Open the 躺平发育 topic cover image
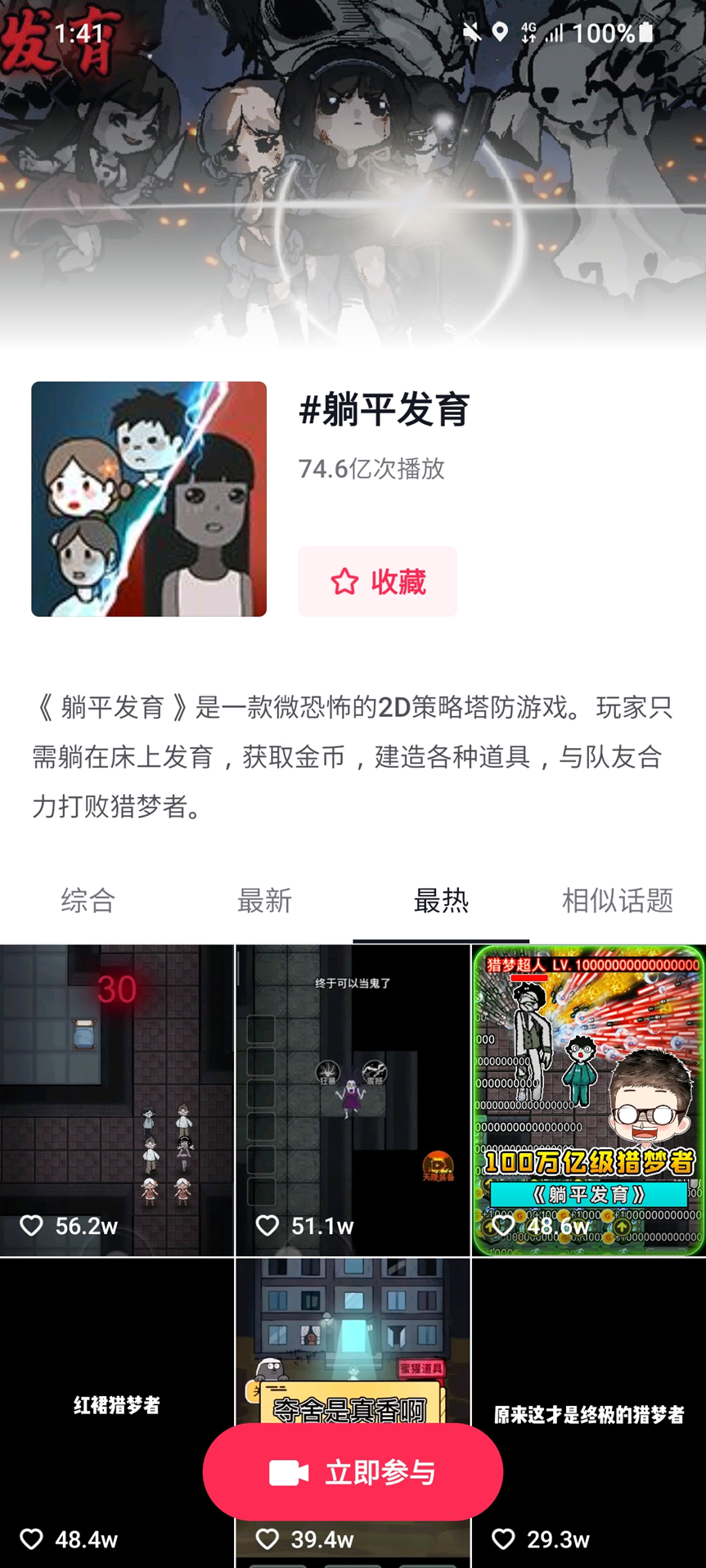Viewport: 706px width, 1568px height. pos(149,499)
